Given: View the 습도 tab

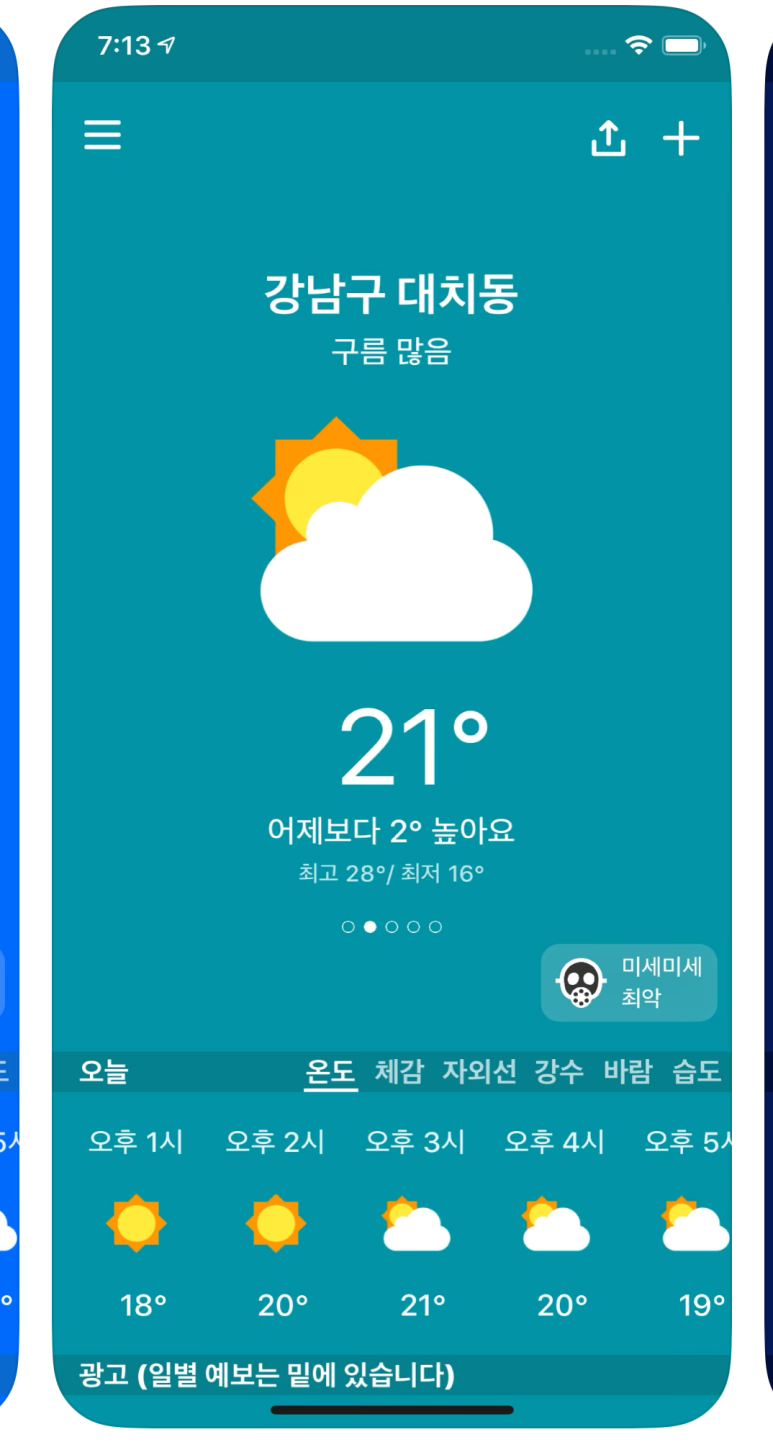Looking at the screenshot, I should [696, 1072].
